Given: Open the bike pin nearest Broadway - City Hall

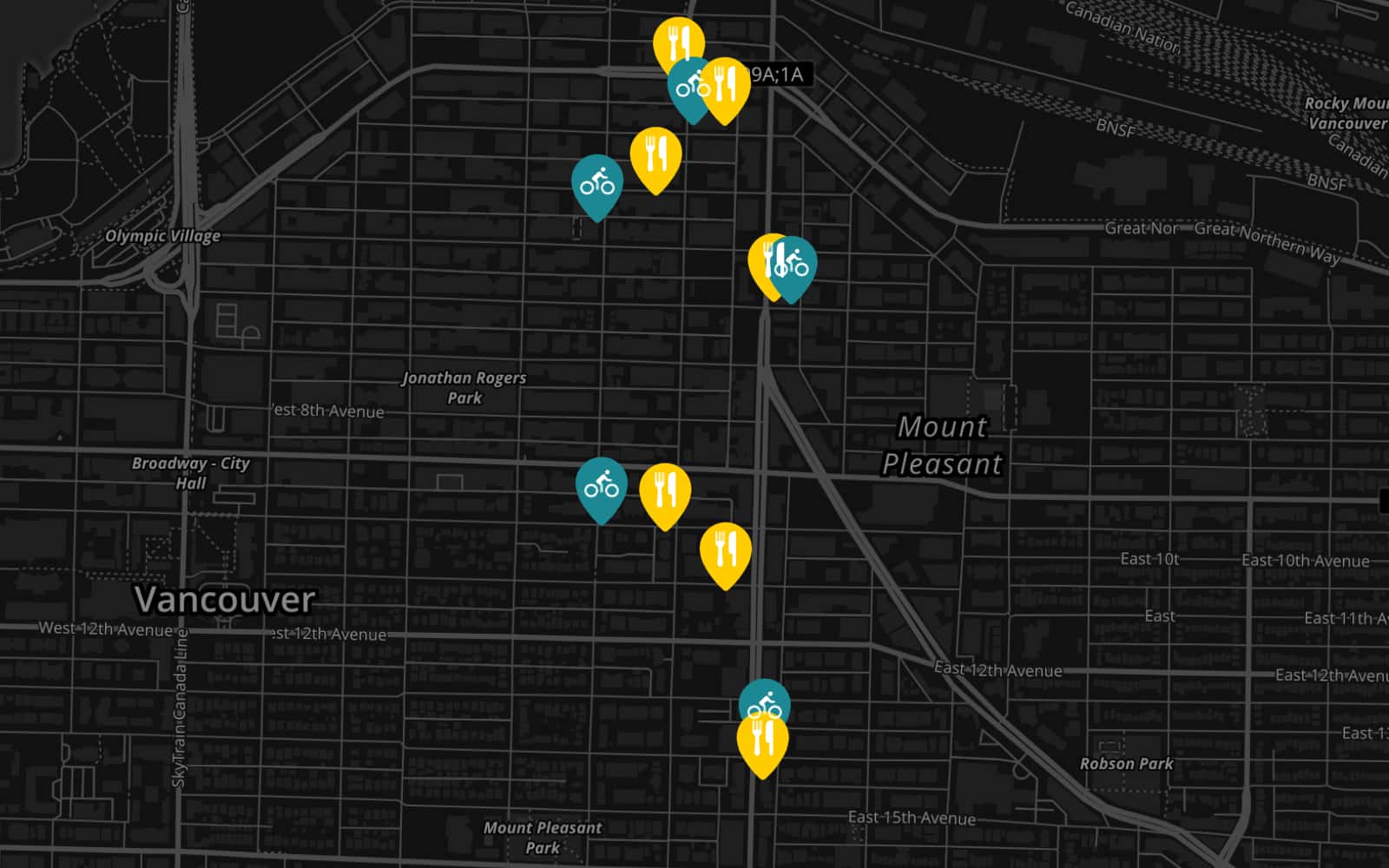Looking at the screenshot, I should (601, 485).
